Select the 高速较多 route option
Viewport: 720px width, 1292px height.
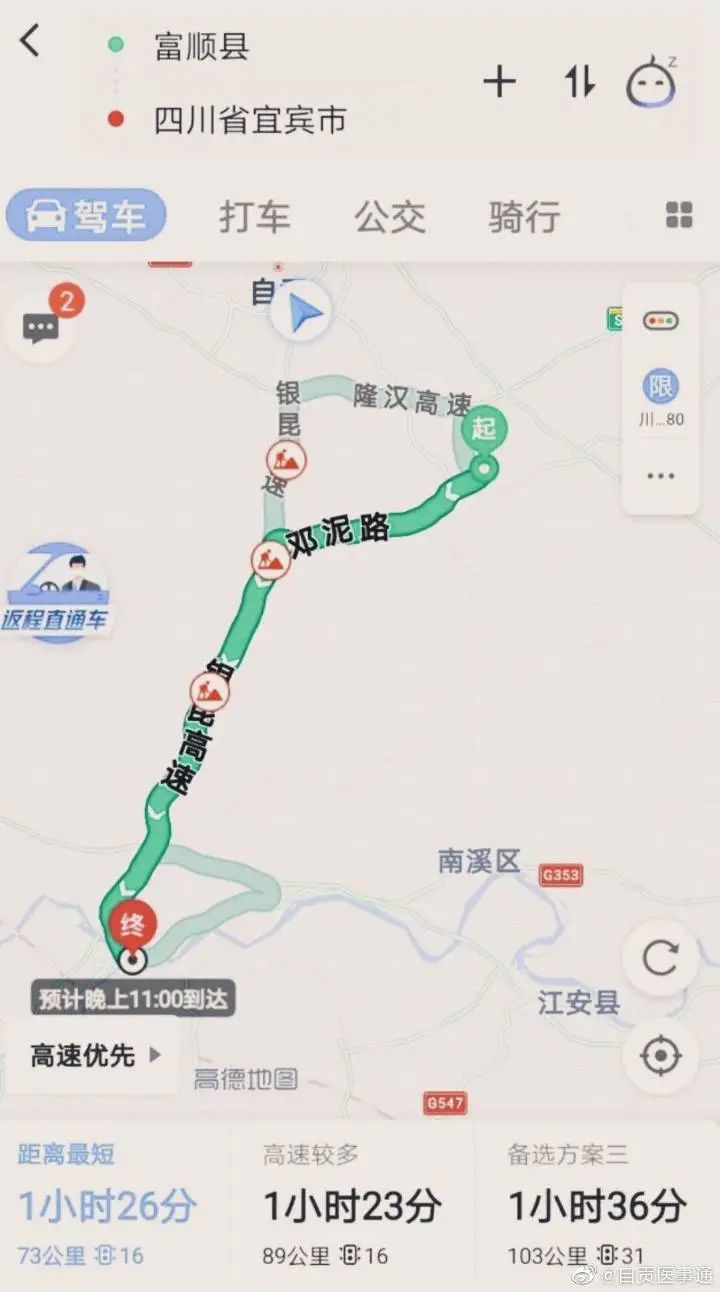pos(351,1205)
